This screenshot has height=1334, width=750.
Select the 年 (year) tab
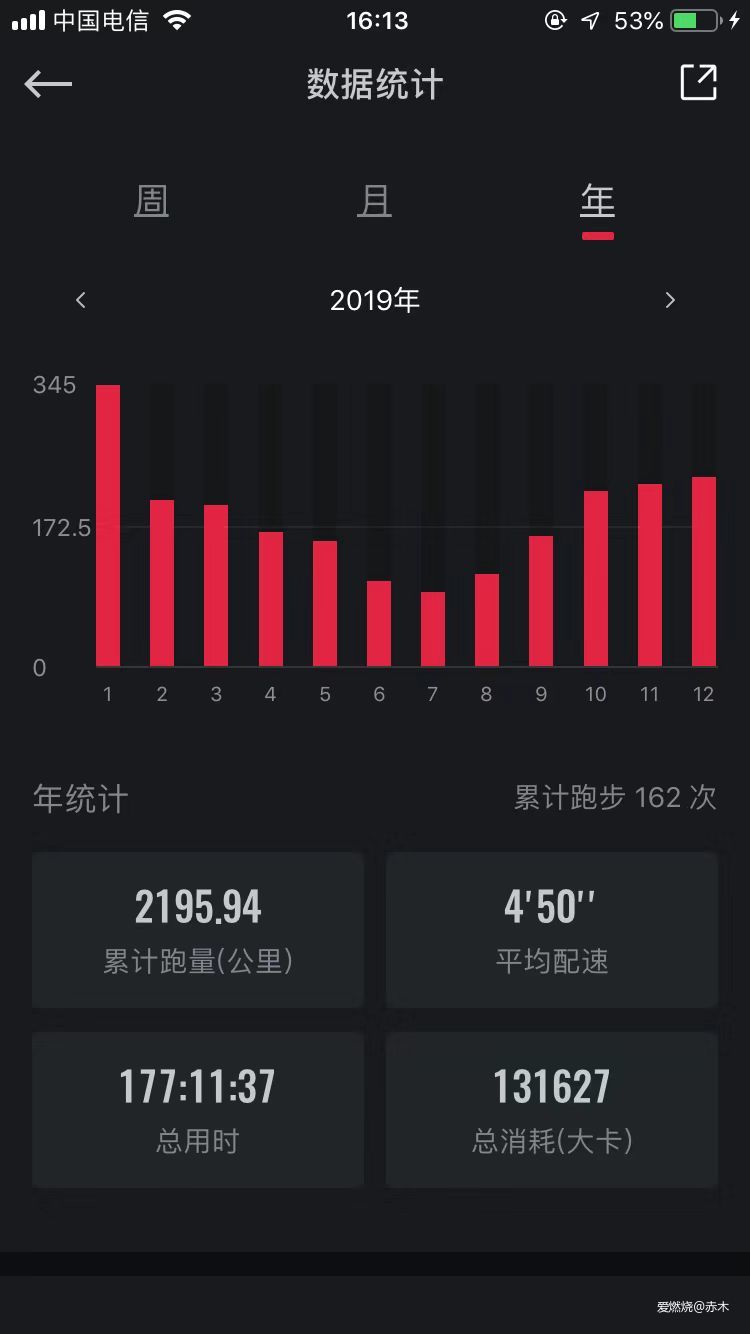pyautogui.click(x=597, y=202)
